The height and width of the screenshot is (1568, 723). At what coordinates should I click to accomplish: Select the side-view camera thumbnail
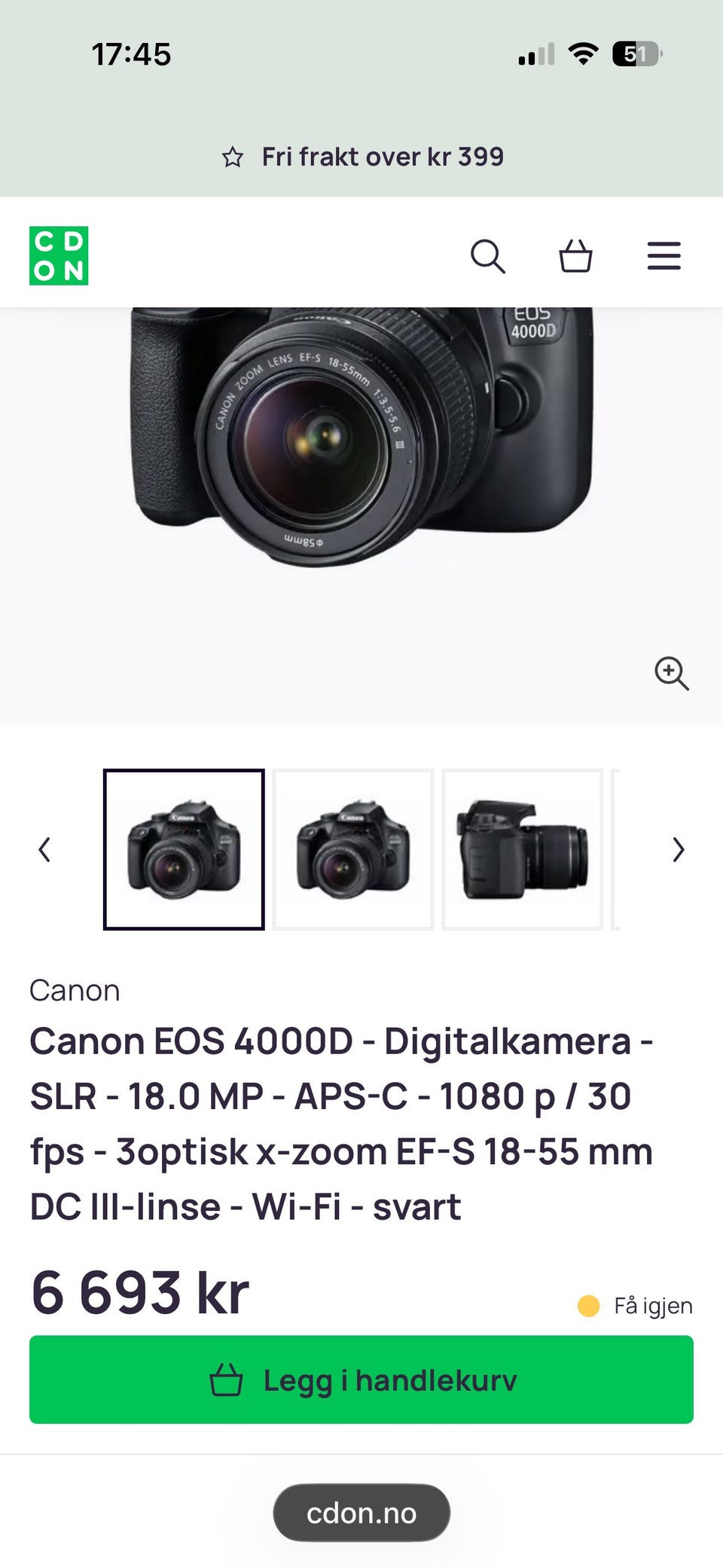[523, 849]
